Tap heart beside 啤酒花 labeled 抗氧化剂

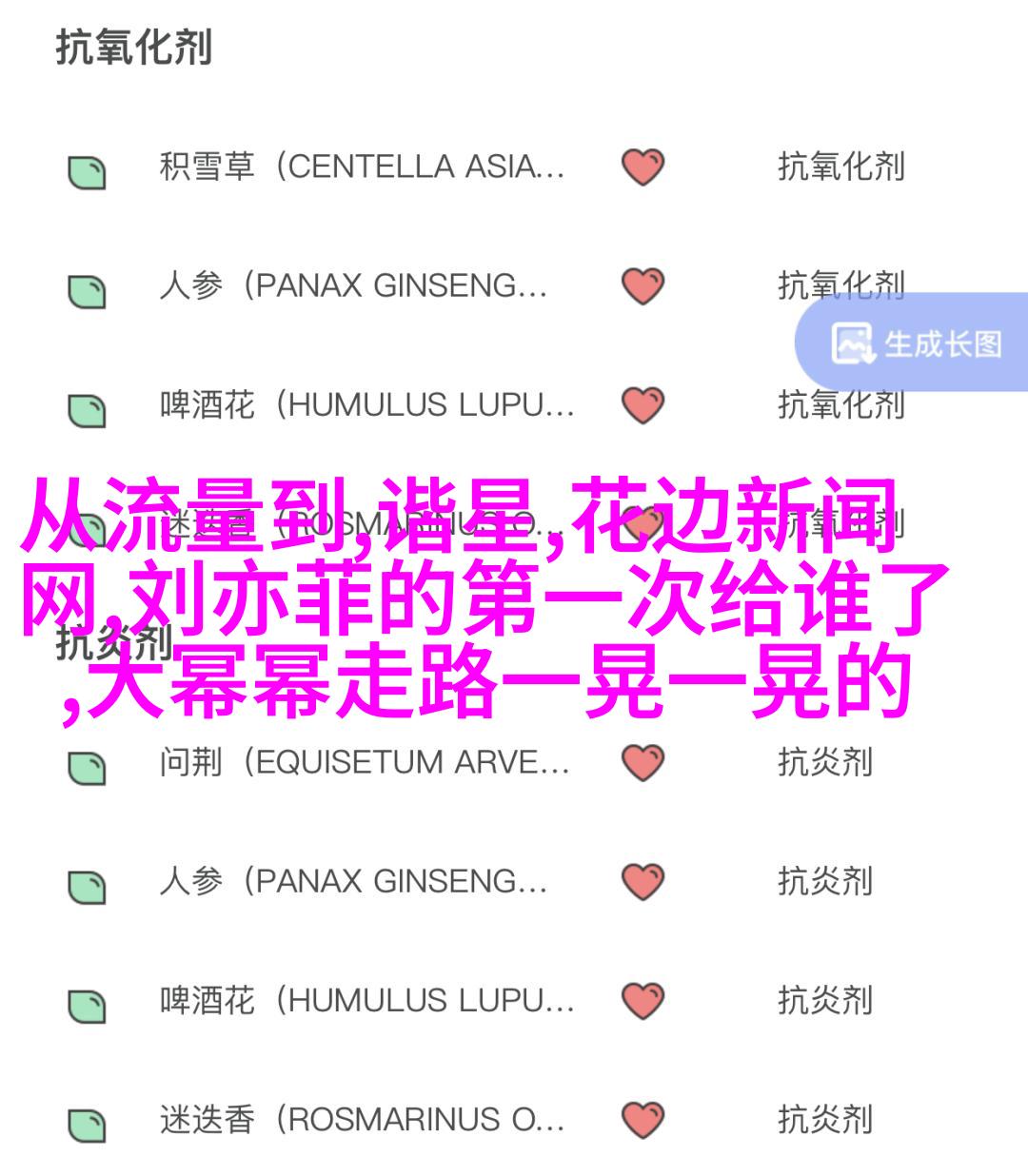(x=642, y=405)
